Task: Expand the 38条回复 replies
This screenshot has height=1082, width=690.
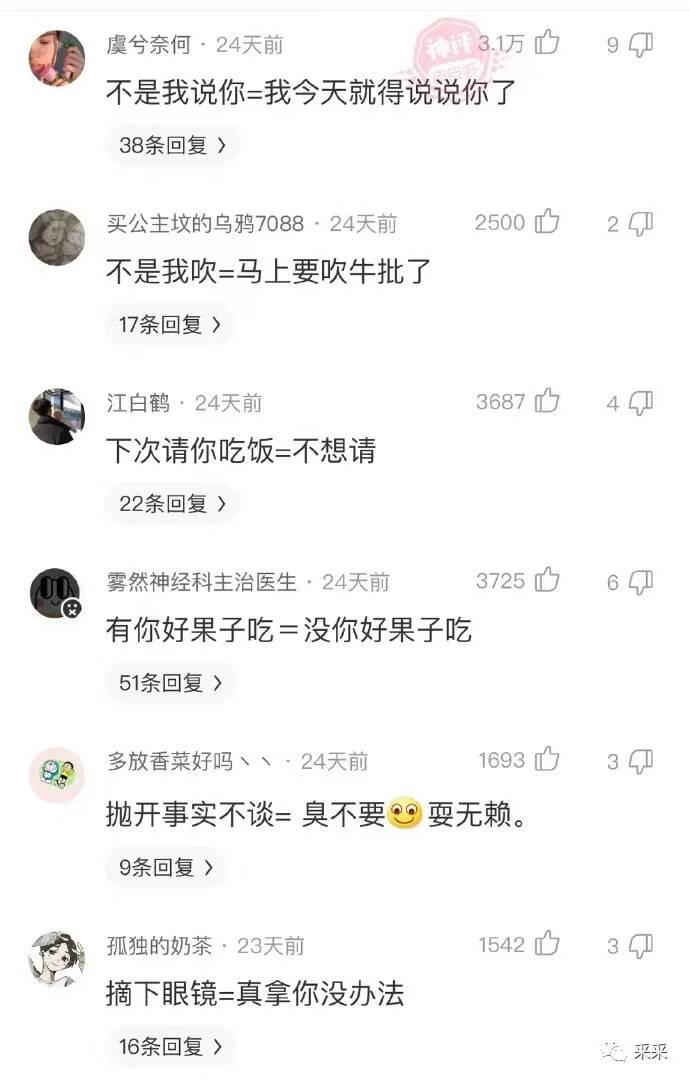Action: [x=173, y=145]
